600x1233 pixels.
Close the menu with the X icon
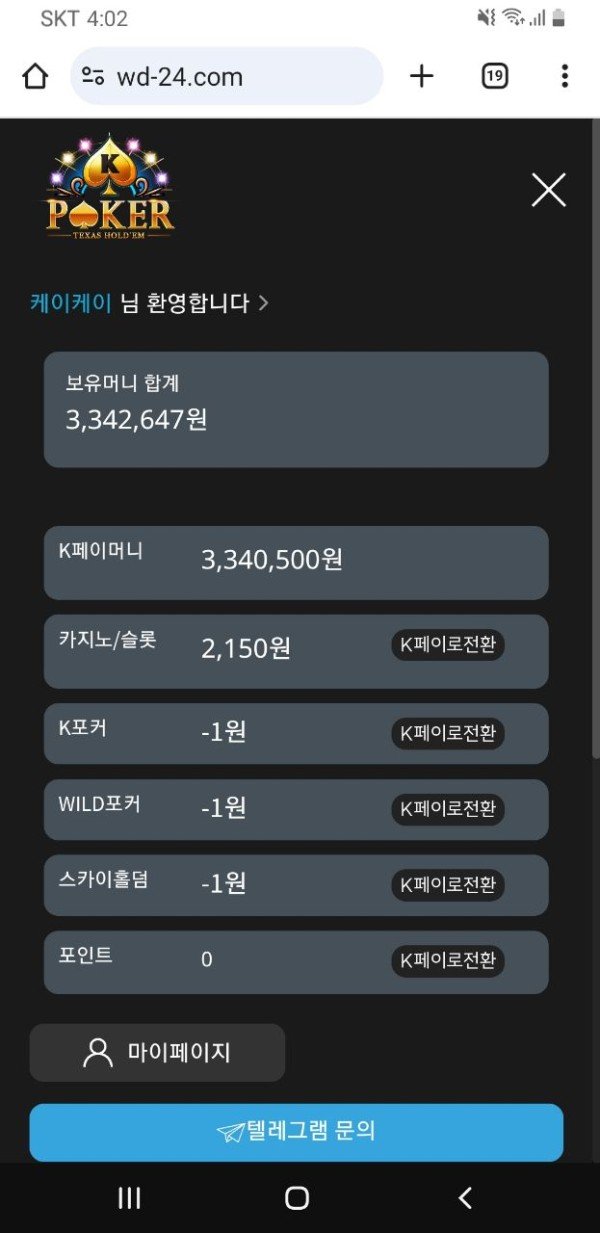pos(548,189)
